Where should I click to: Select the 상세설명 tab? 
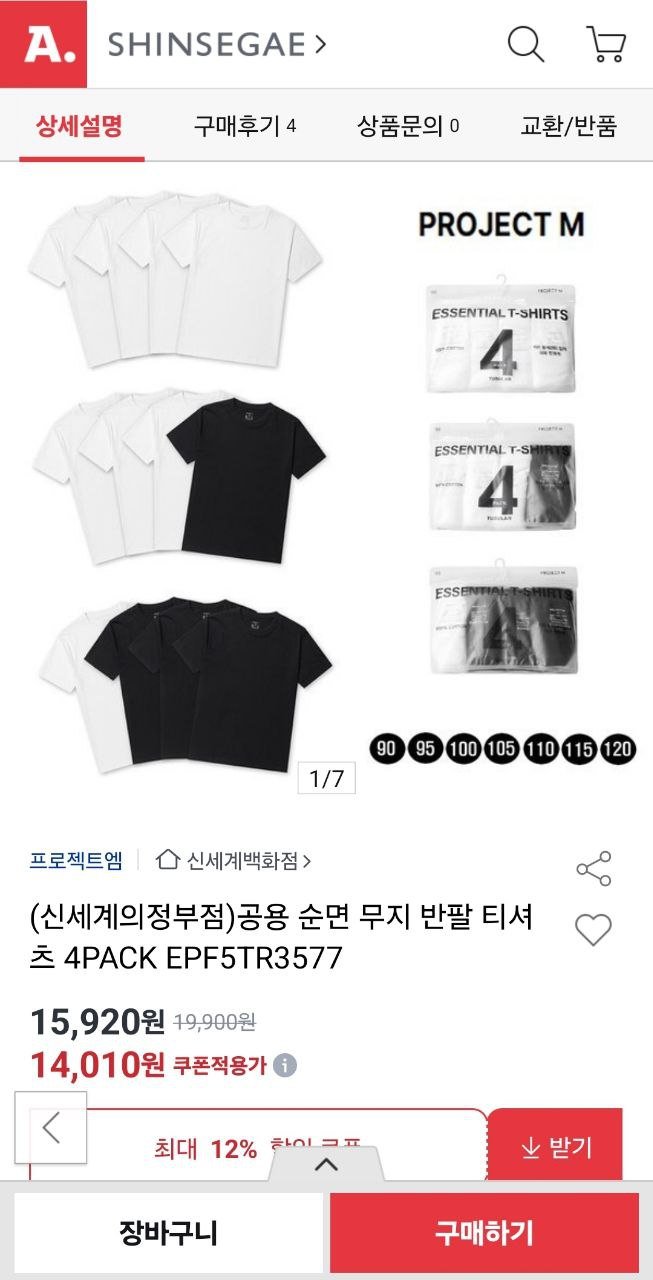pos(79,126)
